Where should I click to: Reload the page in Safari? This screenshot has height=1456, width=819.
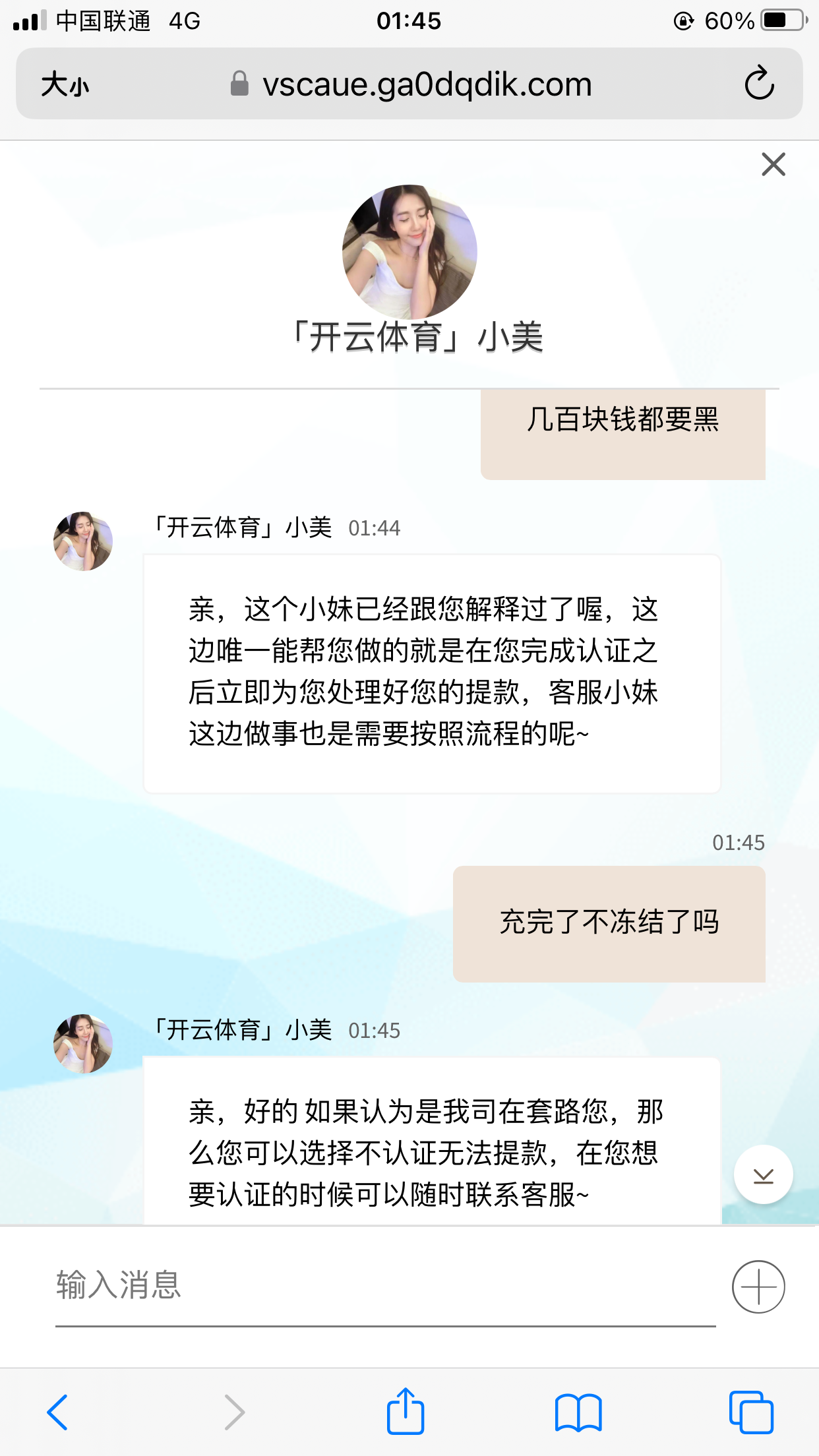[x=759, y=84]
